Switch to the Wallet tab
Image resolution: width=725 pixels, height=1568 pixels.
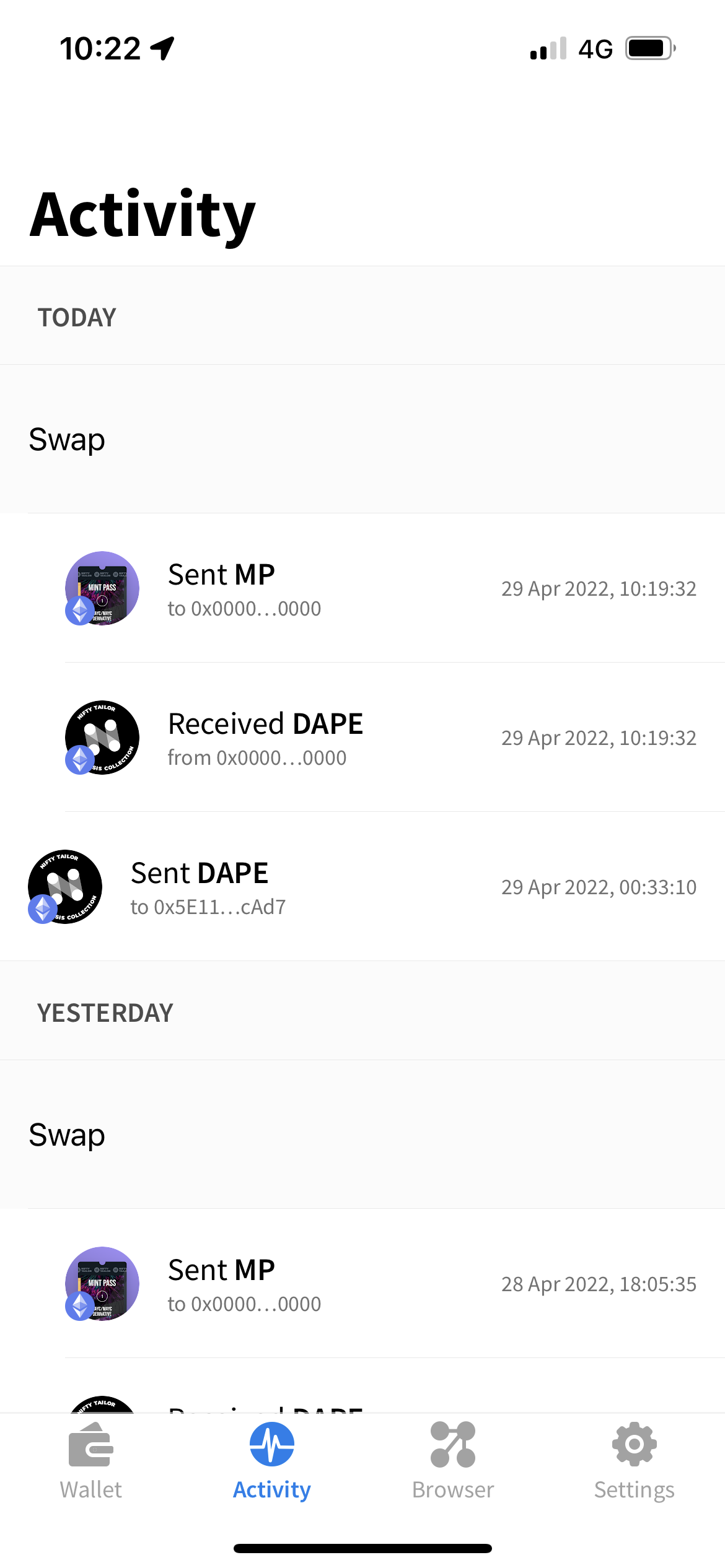[91, 1460]
